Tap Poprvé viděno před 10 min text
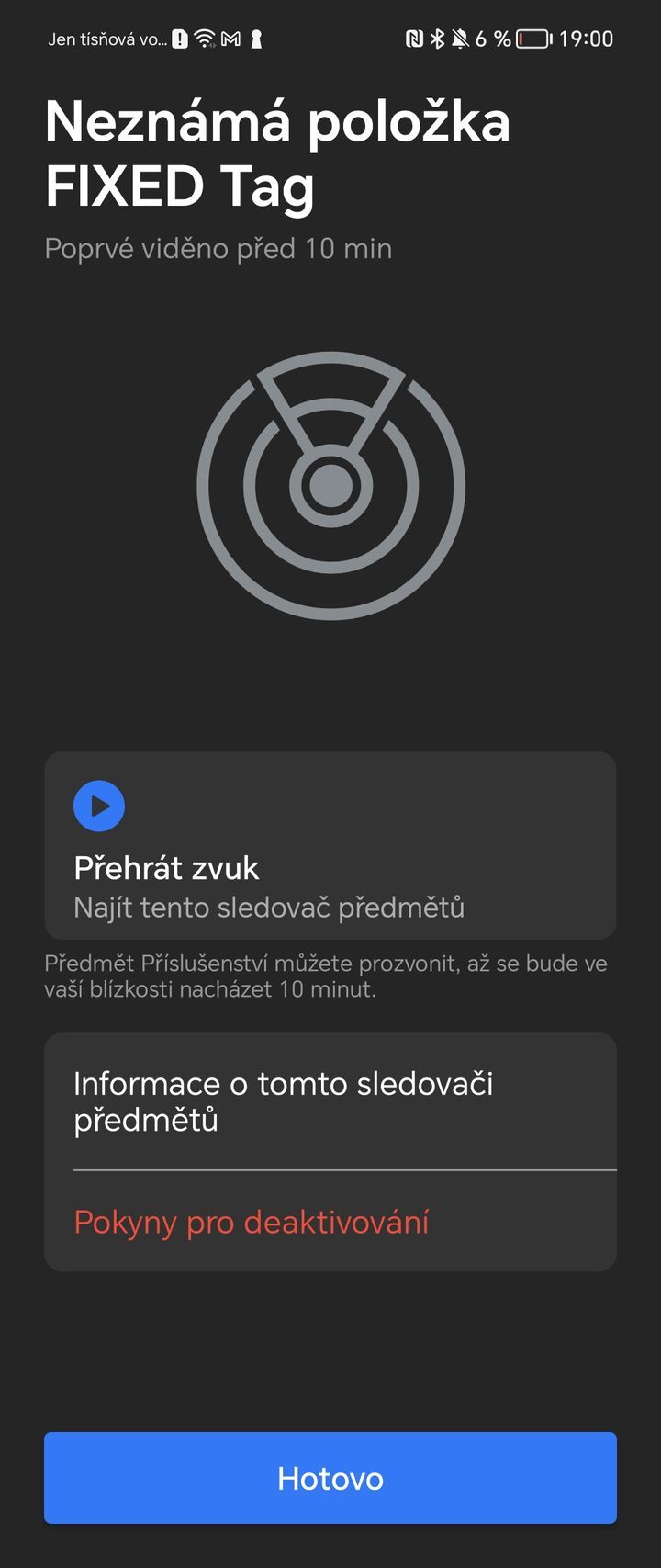This screenshot has height=1568, width=661. coord(218,247)
